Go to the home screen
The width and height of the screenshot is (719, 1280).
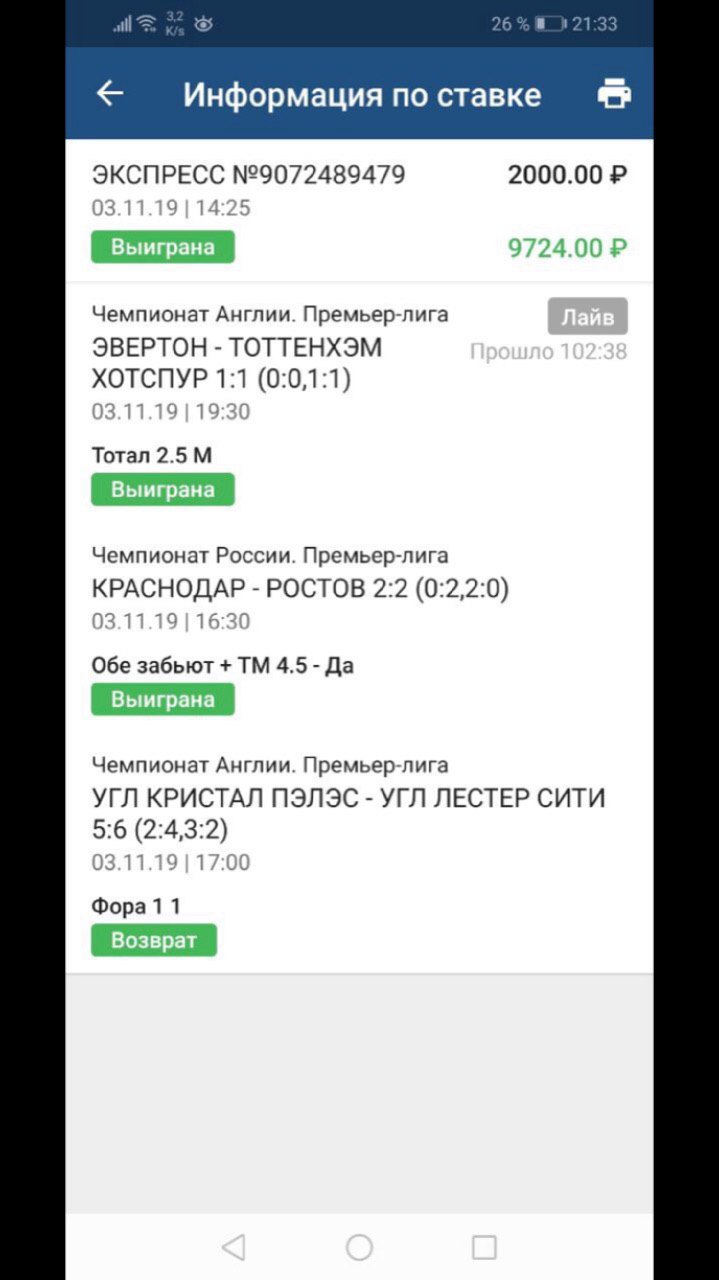click(359, 1247)
